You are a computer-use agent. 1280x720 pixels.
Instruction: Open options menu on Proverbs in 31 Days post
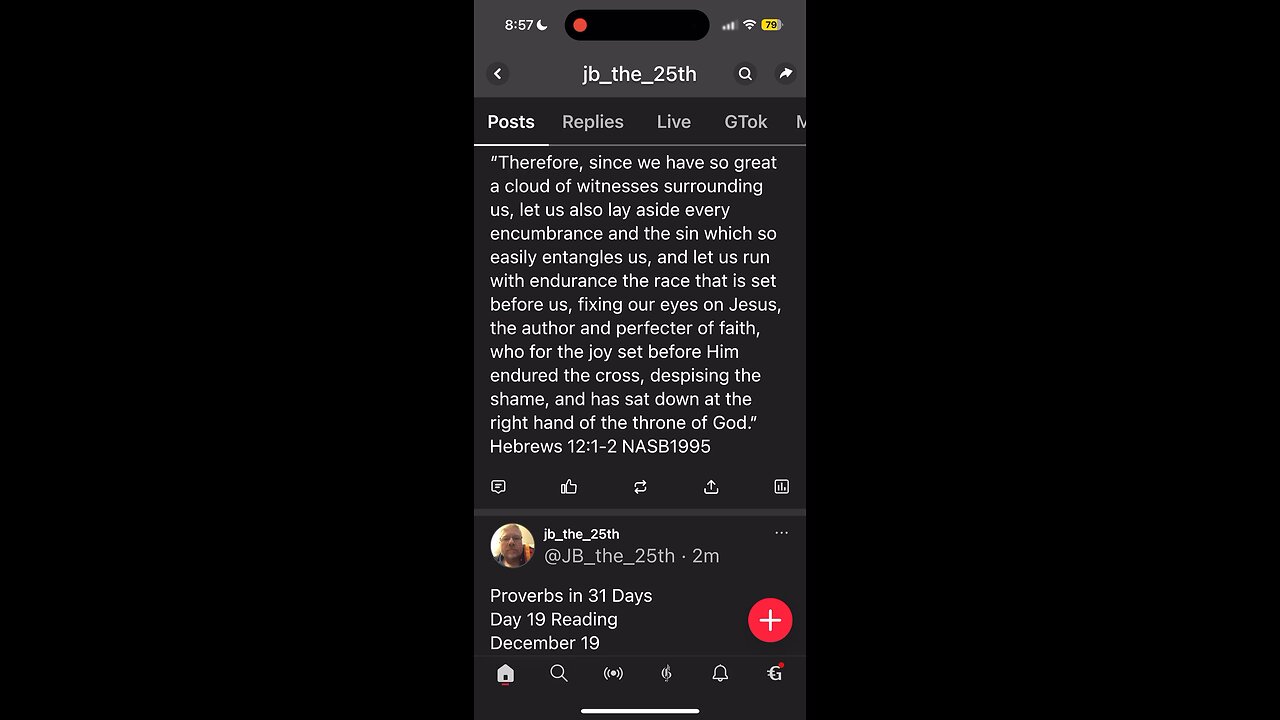(781, 533)
